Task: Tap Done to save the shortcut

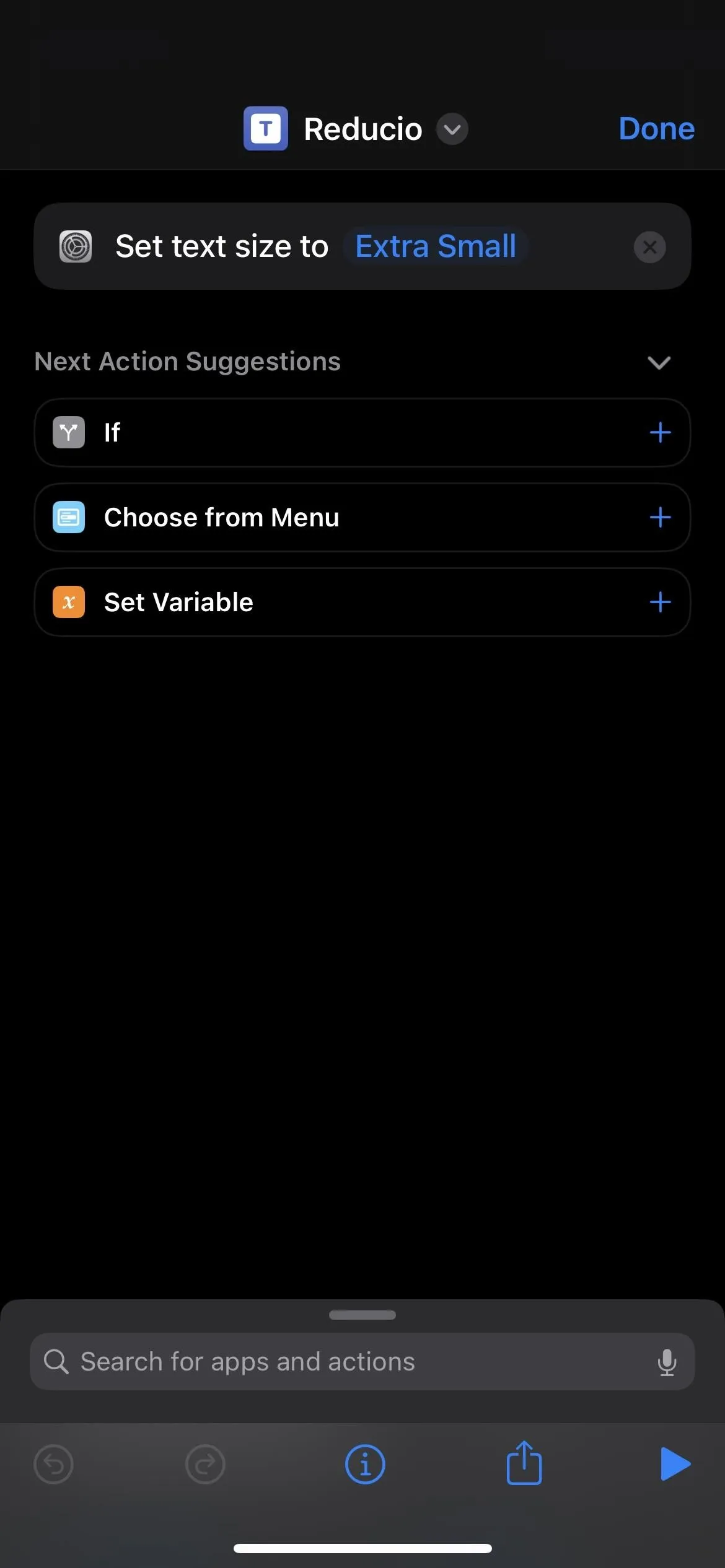Action: [x=656, y=129]
